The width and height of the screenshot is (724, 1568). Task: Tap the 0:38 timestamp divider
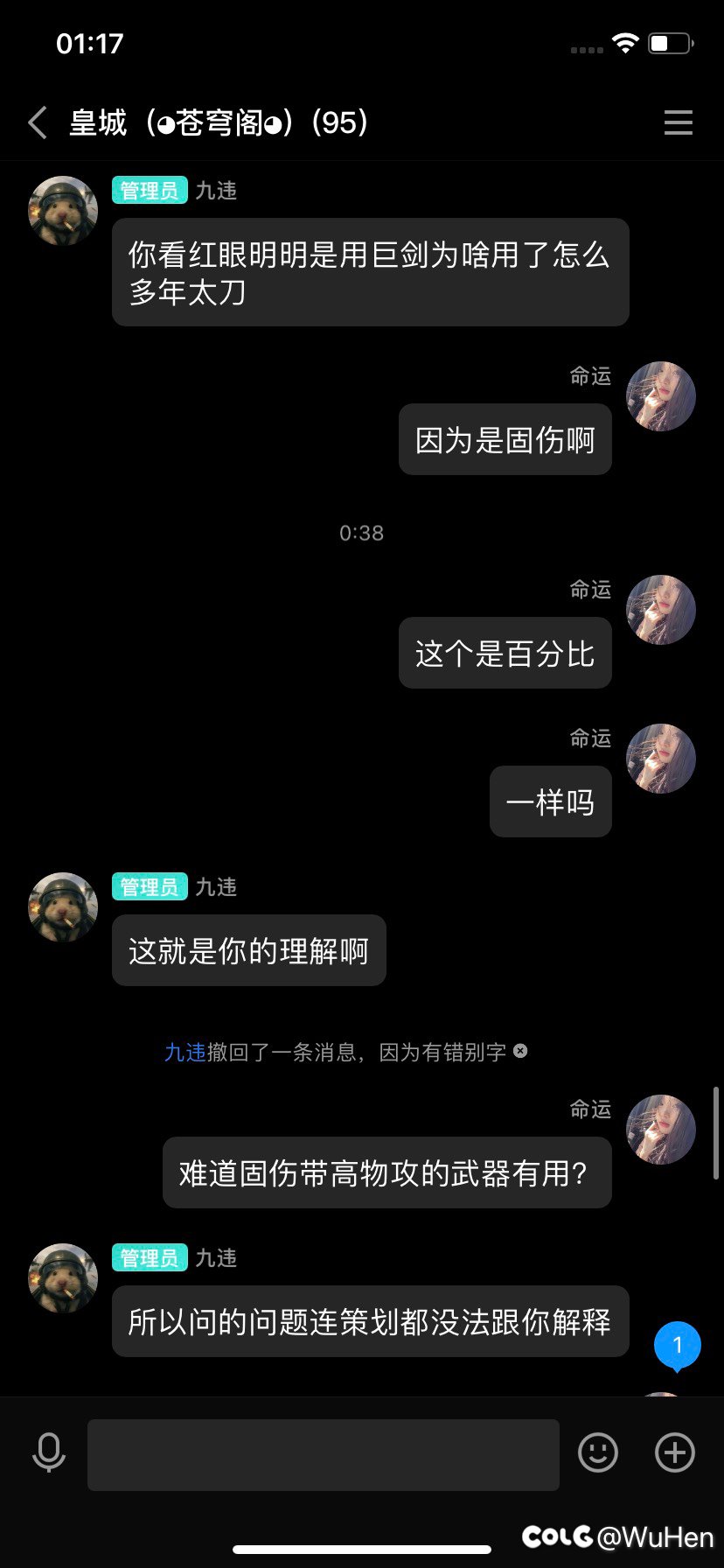pyautogui.click(x=361, y=532)
